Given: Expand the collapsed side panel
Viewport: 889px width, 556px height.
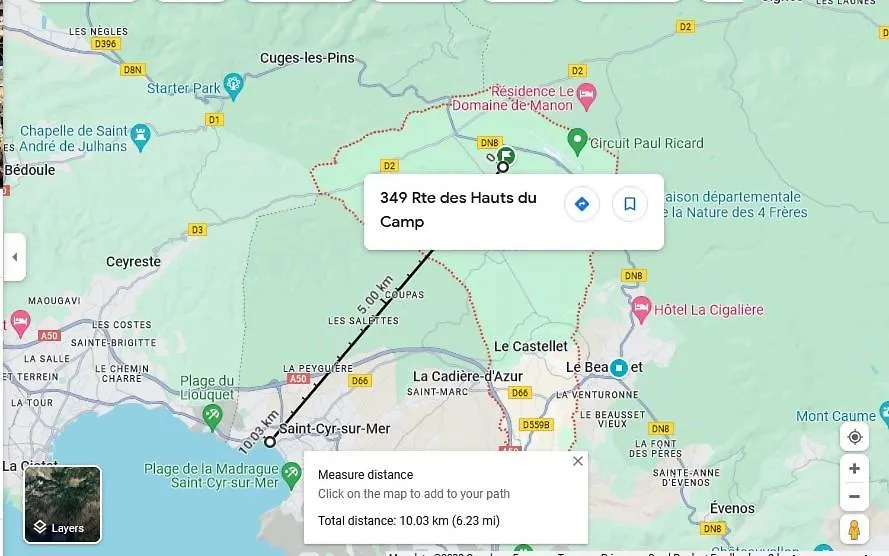Looking at the screenshot, I should click(x=14, y=257).
